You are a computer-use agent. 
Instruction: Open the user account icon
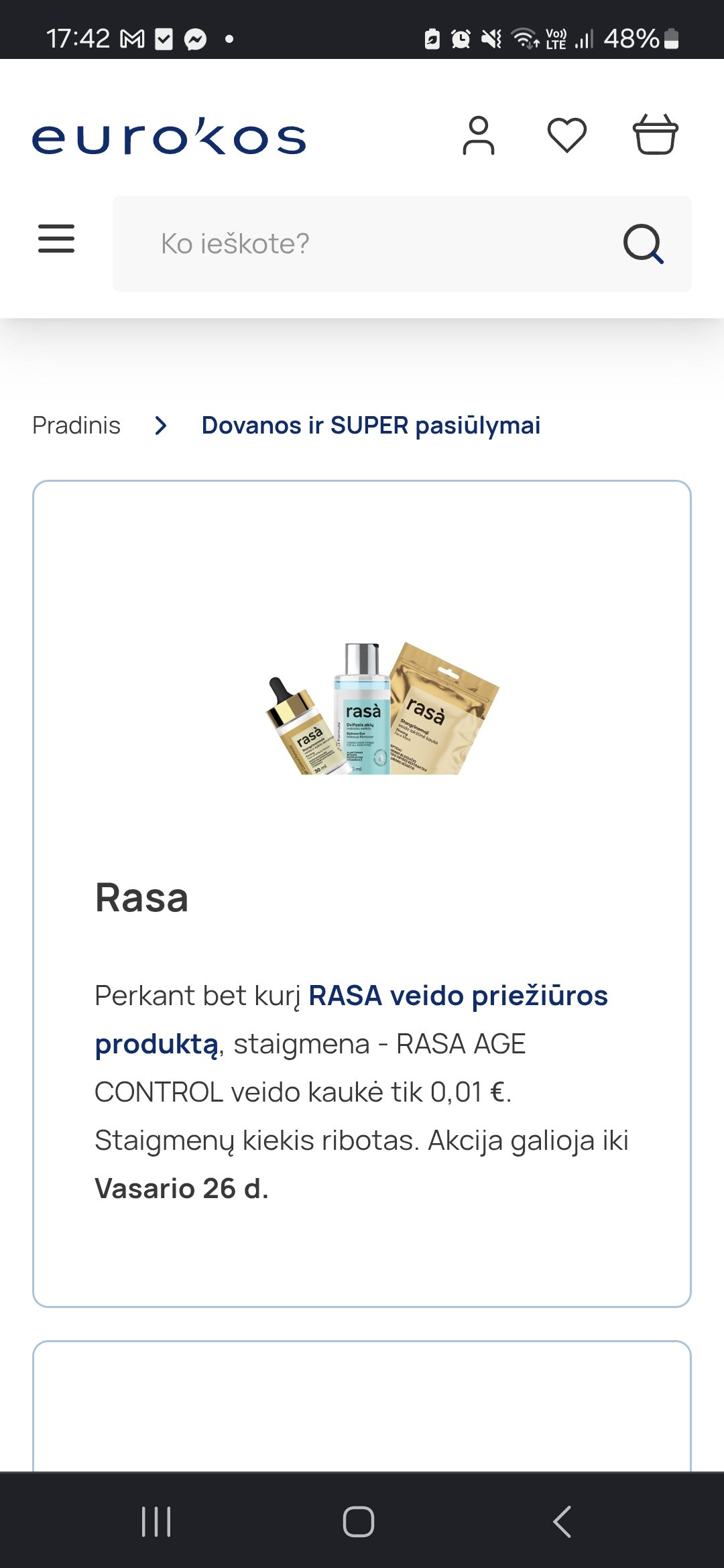(479, 135)
